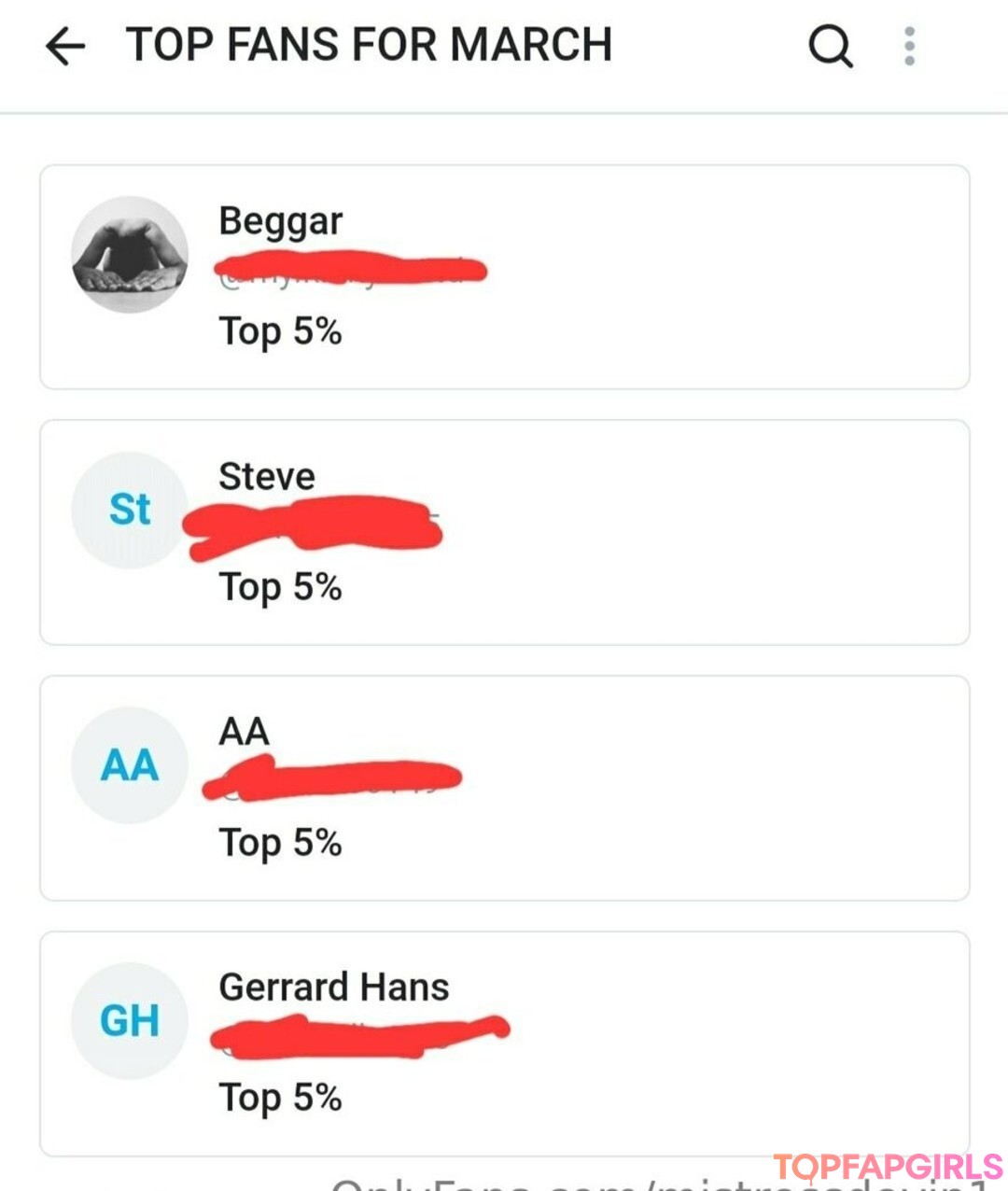Select the AA fan card

point(504,788)
